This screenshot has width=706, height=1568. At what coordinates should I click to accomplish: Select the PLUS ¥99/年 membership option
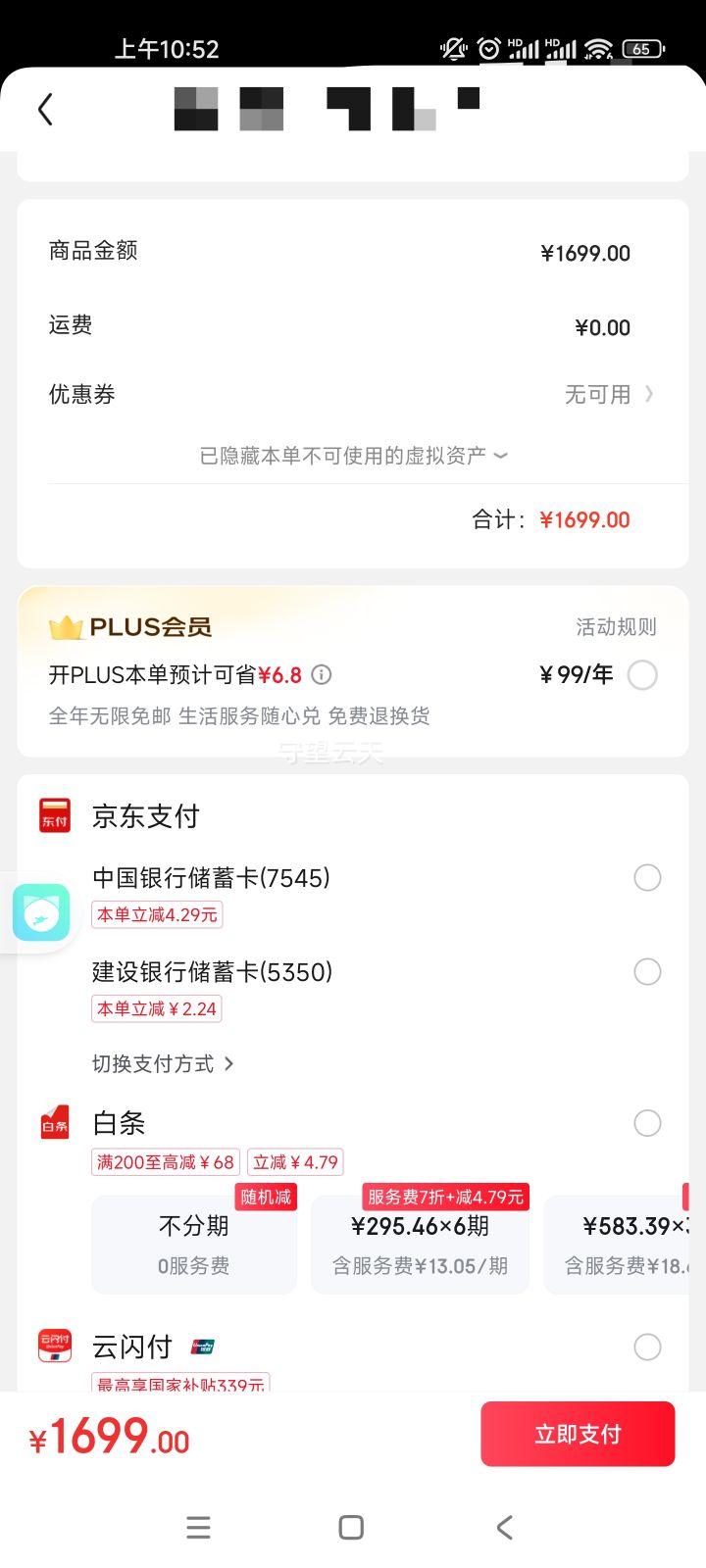642,674
